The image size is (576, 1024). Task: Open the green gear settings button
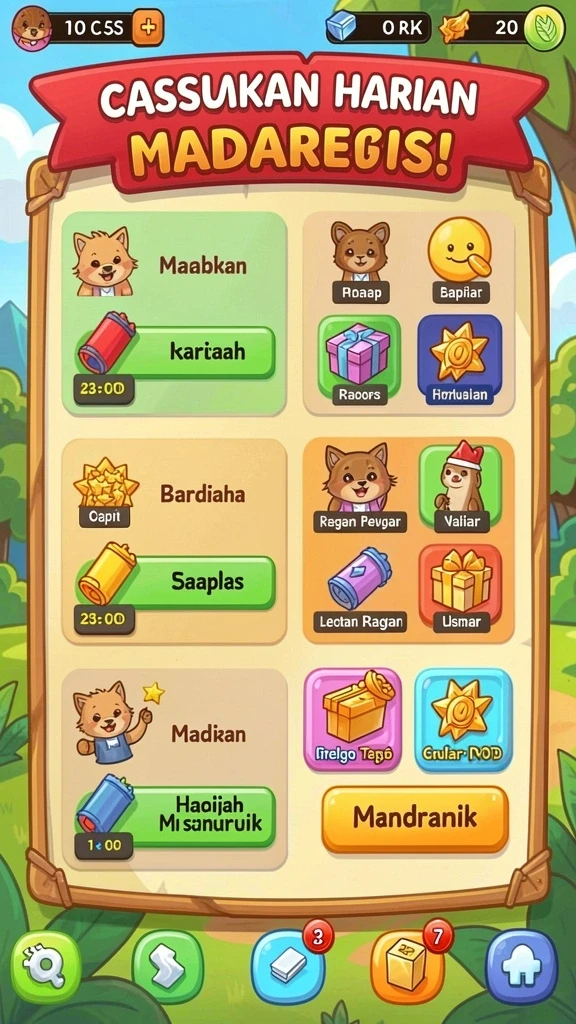click(46, 967)
